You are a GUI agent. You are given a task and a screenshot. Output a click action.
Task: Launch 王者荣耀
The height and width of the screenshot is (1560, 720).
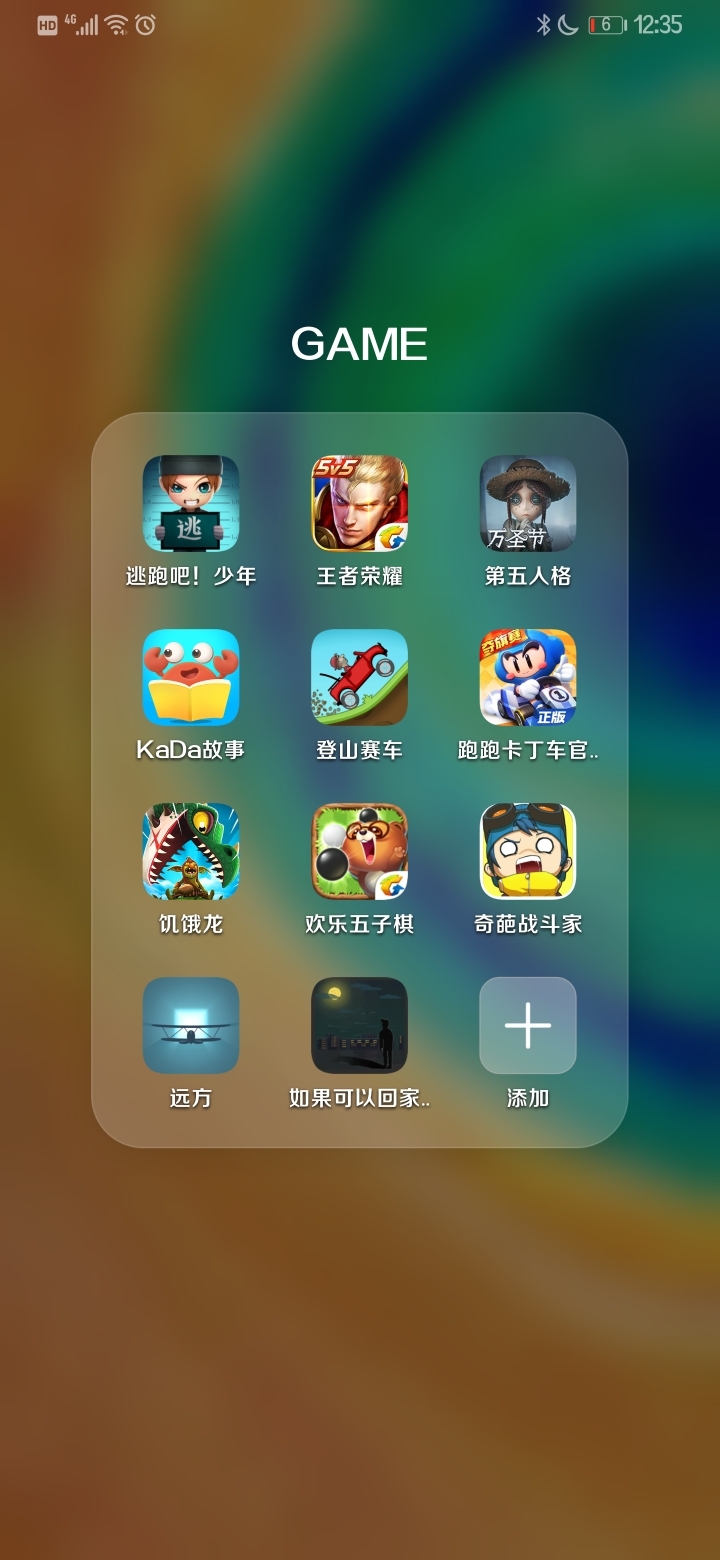click(359, 504)
